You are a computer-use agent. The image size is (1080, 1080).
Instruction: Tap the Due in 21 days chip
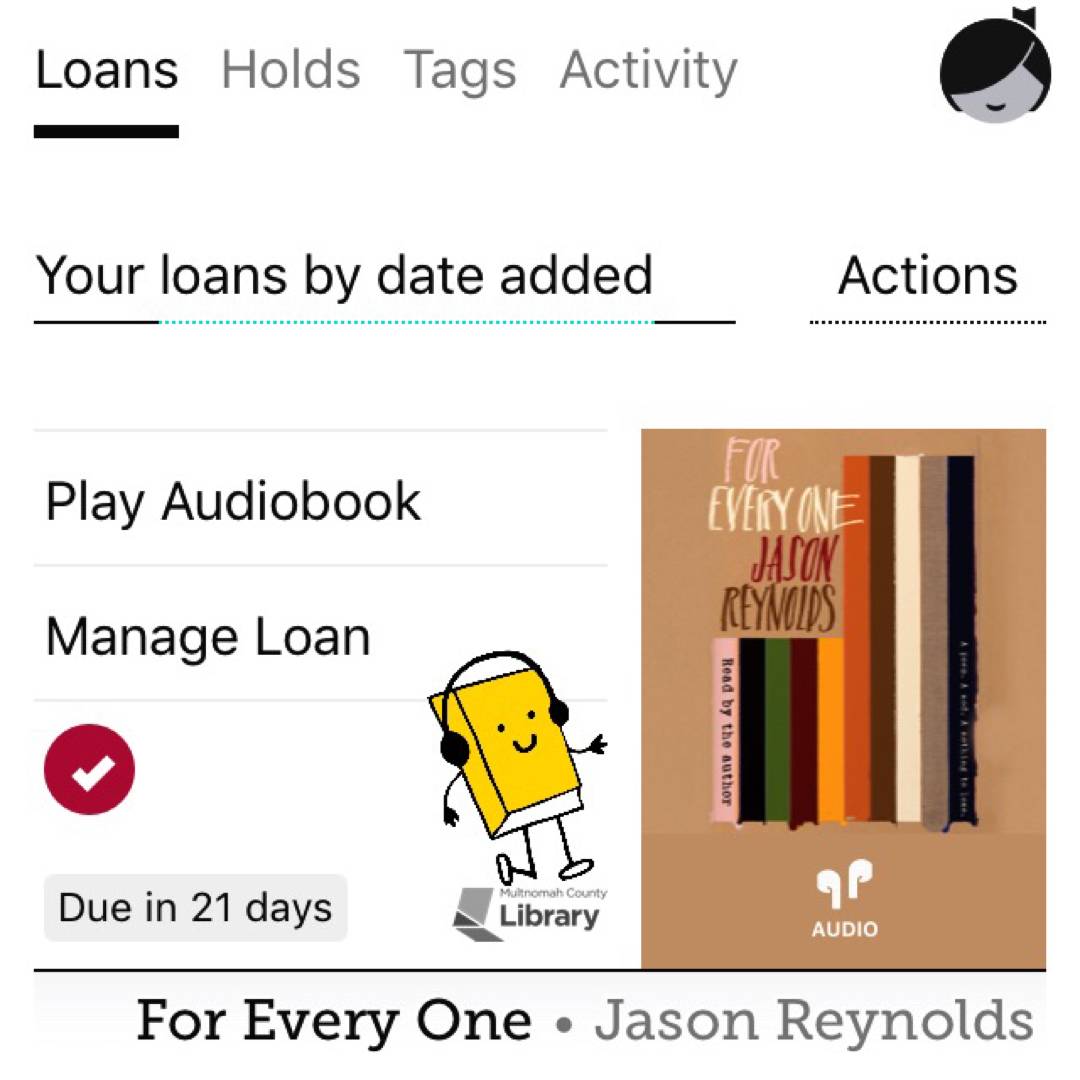pyautogui.click(x=195, y=908)
